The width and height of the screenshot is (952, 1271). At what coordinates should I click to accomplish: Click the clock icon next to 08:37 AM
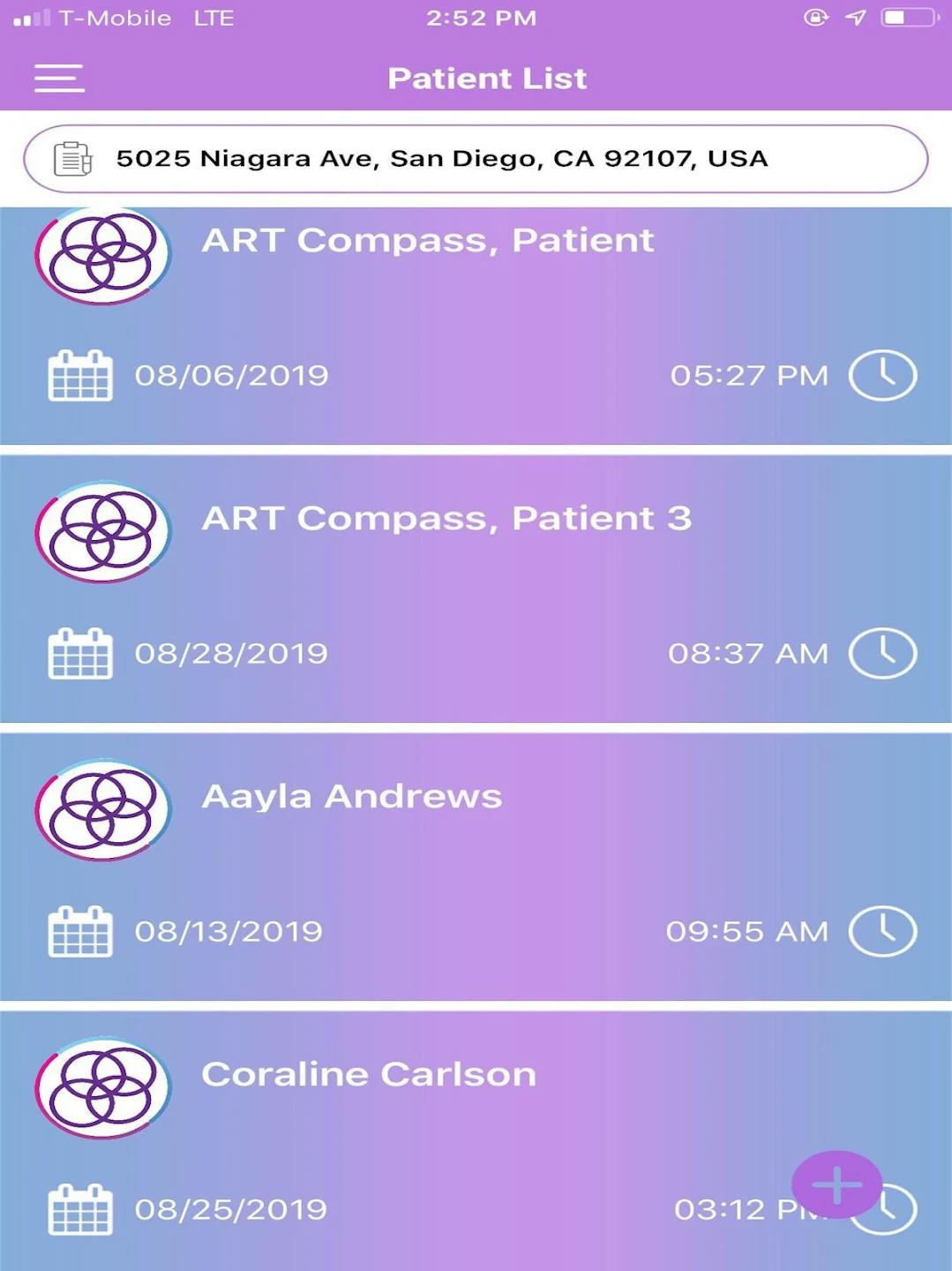click(x=881, y=653)
